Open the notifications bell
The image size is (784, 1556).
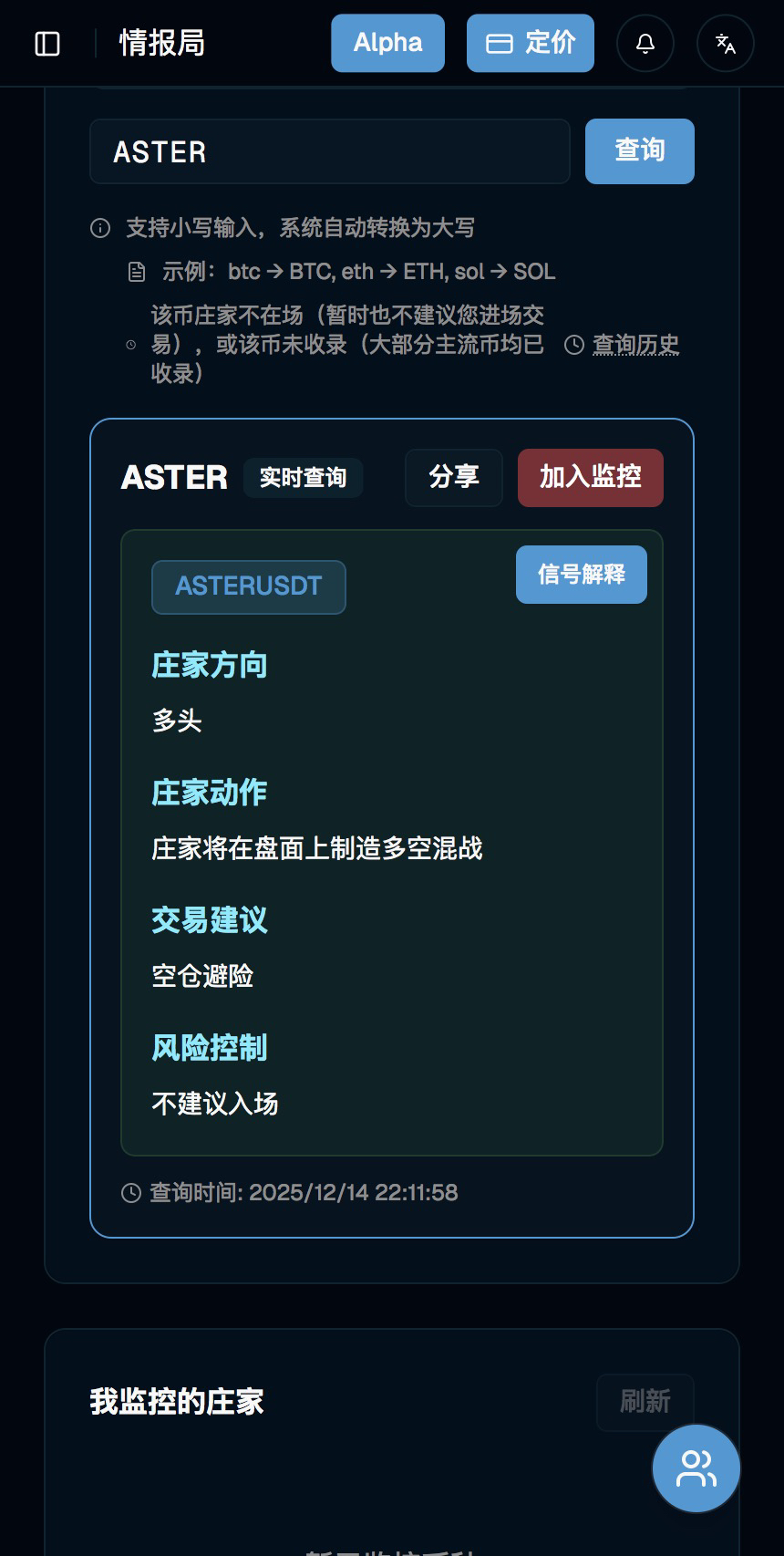(x=645, y=43)
